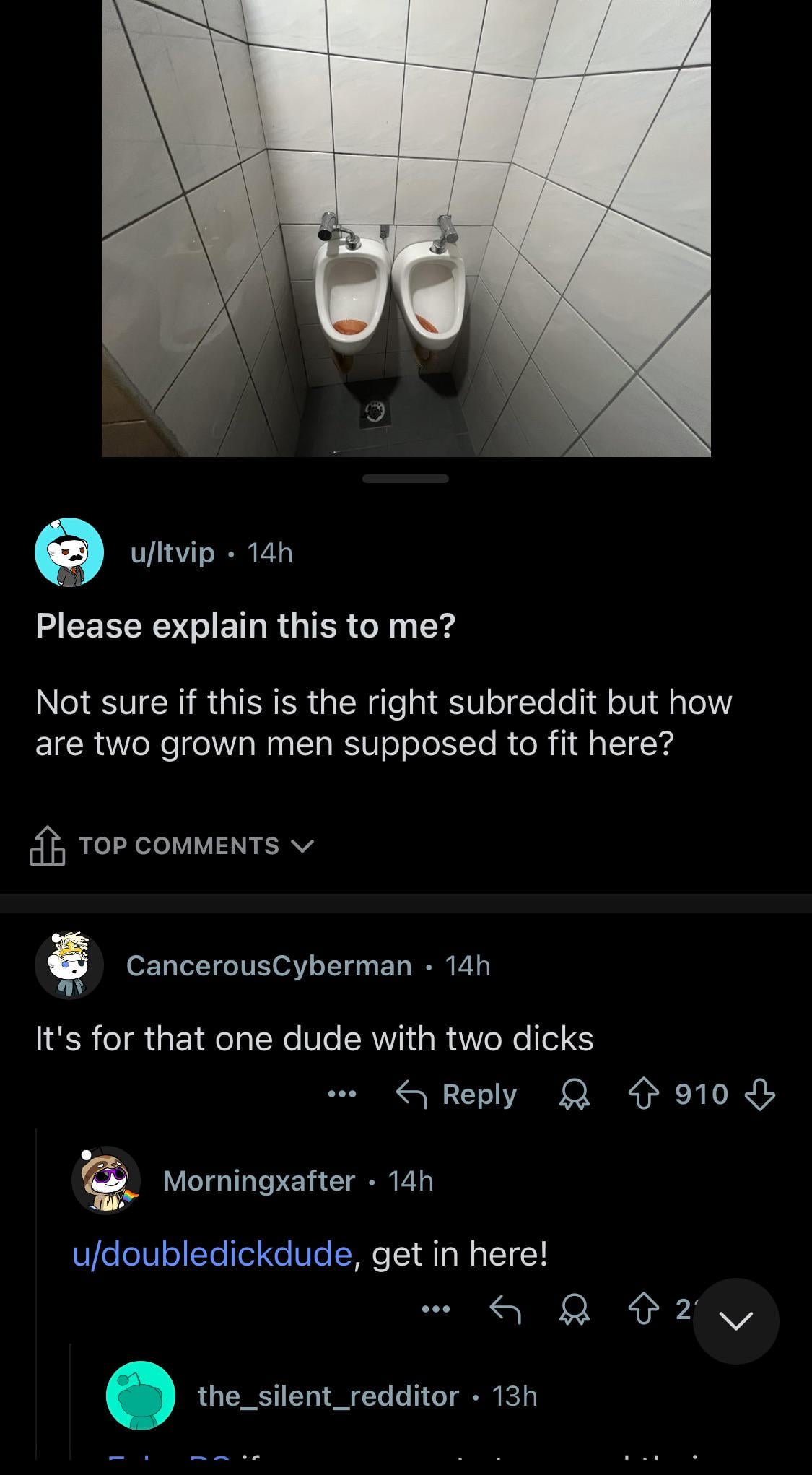Open the urinal photo in full view
The image size is (812, 1475).
pyautogui.click(x=406, y=227)
